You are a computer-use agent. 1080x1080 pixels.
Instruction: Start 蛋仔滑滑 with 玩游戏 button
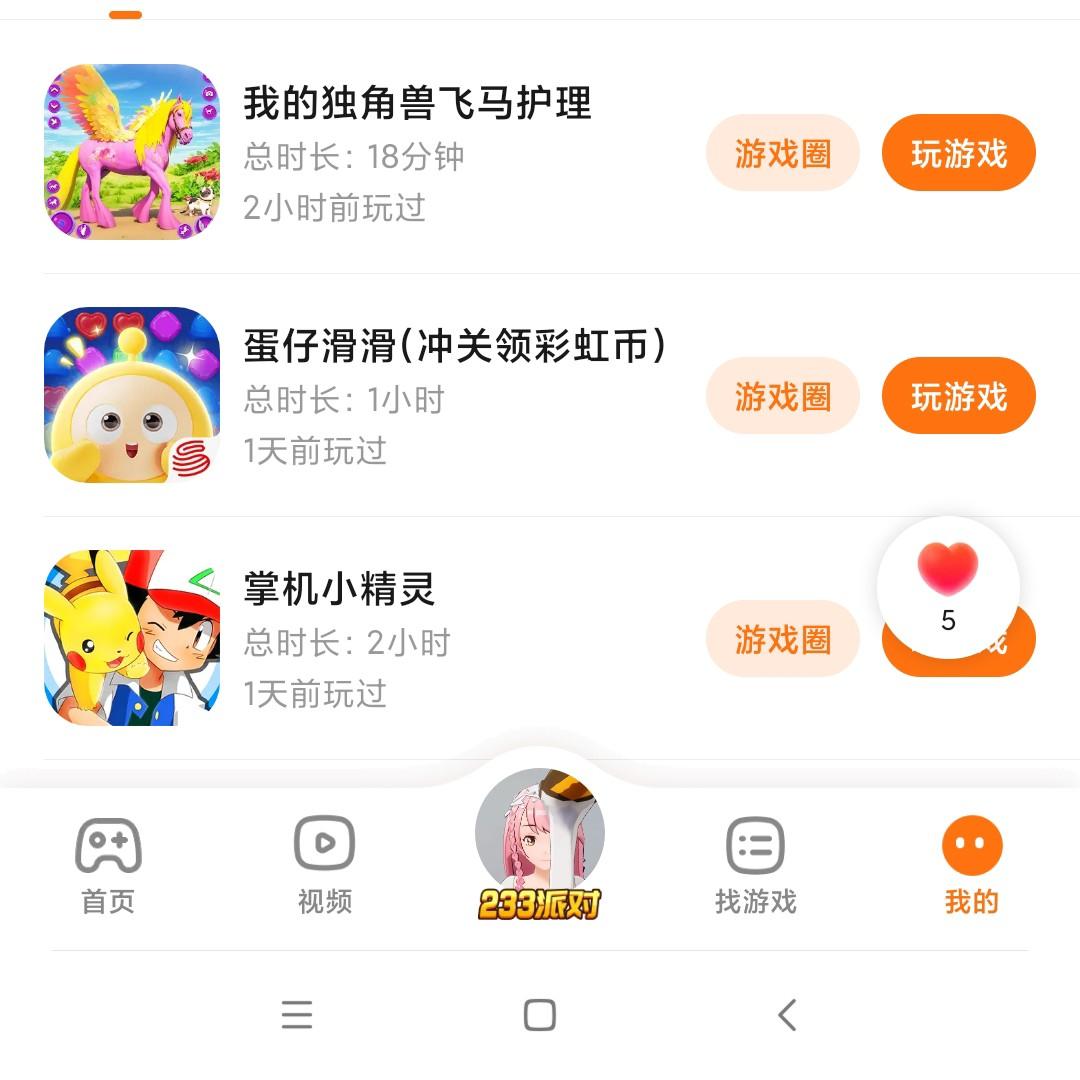pos(958,396)
